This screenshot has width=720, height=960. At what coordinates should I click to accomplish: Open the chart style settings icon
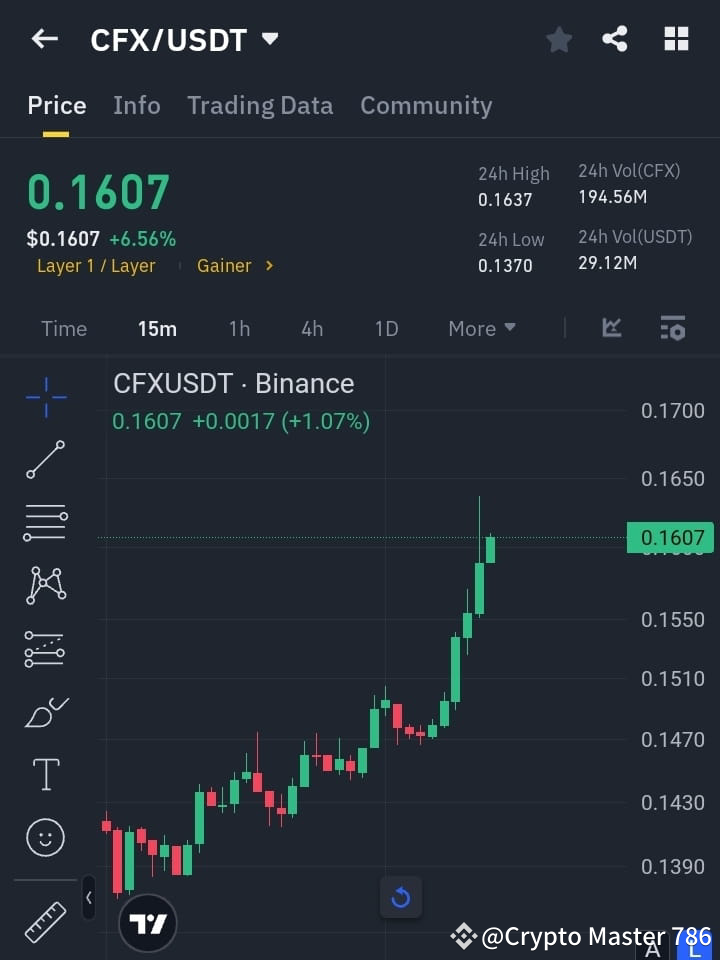pyautogui.click(x=672, y=328)
